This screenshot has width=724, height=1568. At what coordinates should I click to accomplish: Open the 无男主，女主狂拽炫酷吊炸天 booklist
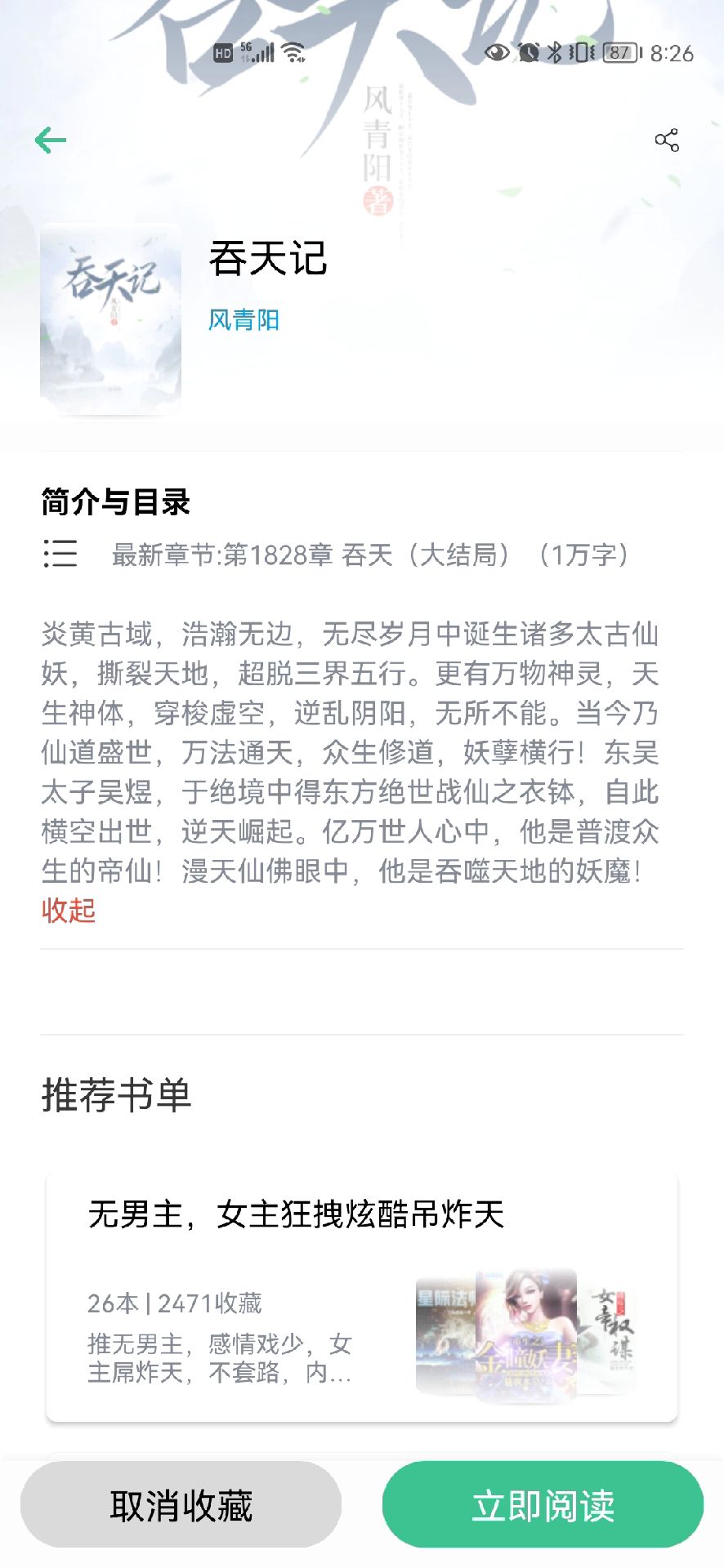361,1295
